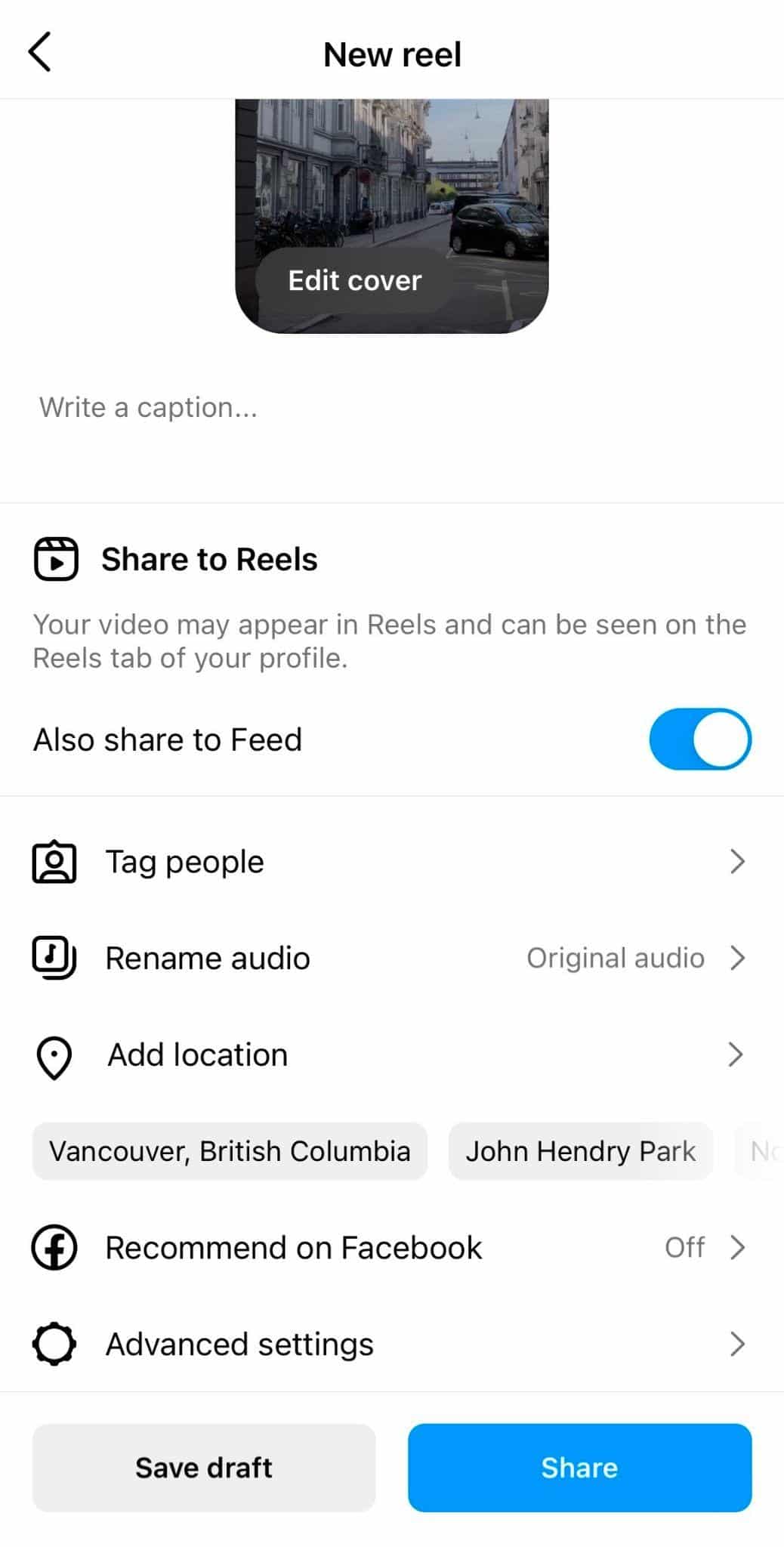
Task: Toggle Also share to Feed on or off
Action: (699, 739)
